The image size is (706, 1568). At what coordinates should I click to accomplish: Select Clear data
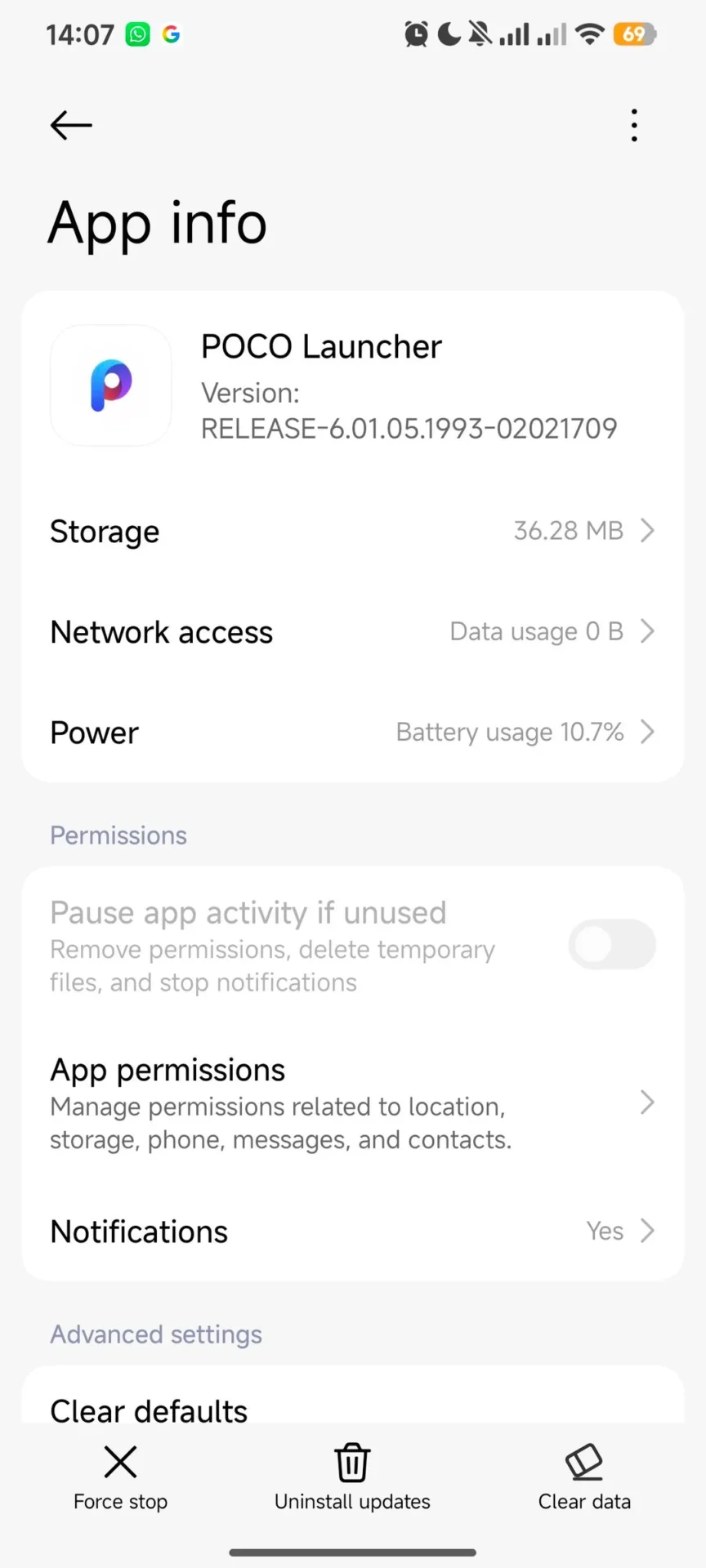tap(584, 1477)
